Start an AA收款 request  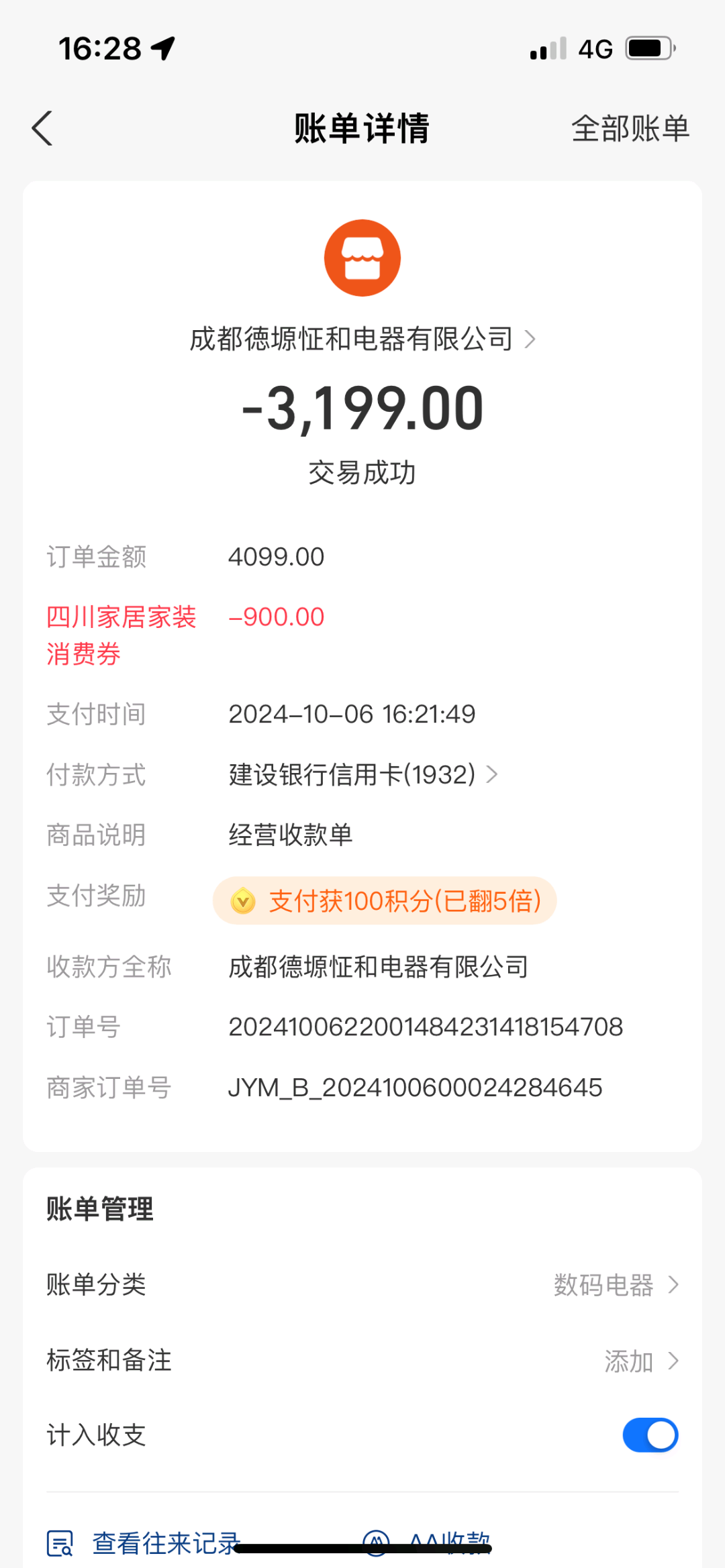point(426,1543)
